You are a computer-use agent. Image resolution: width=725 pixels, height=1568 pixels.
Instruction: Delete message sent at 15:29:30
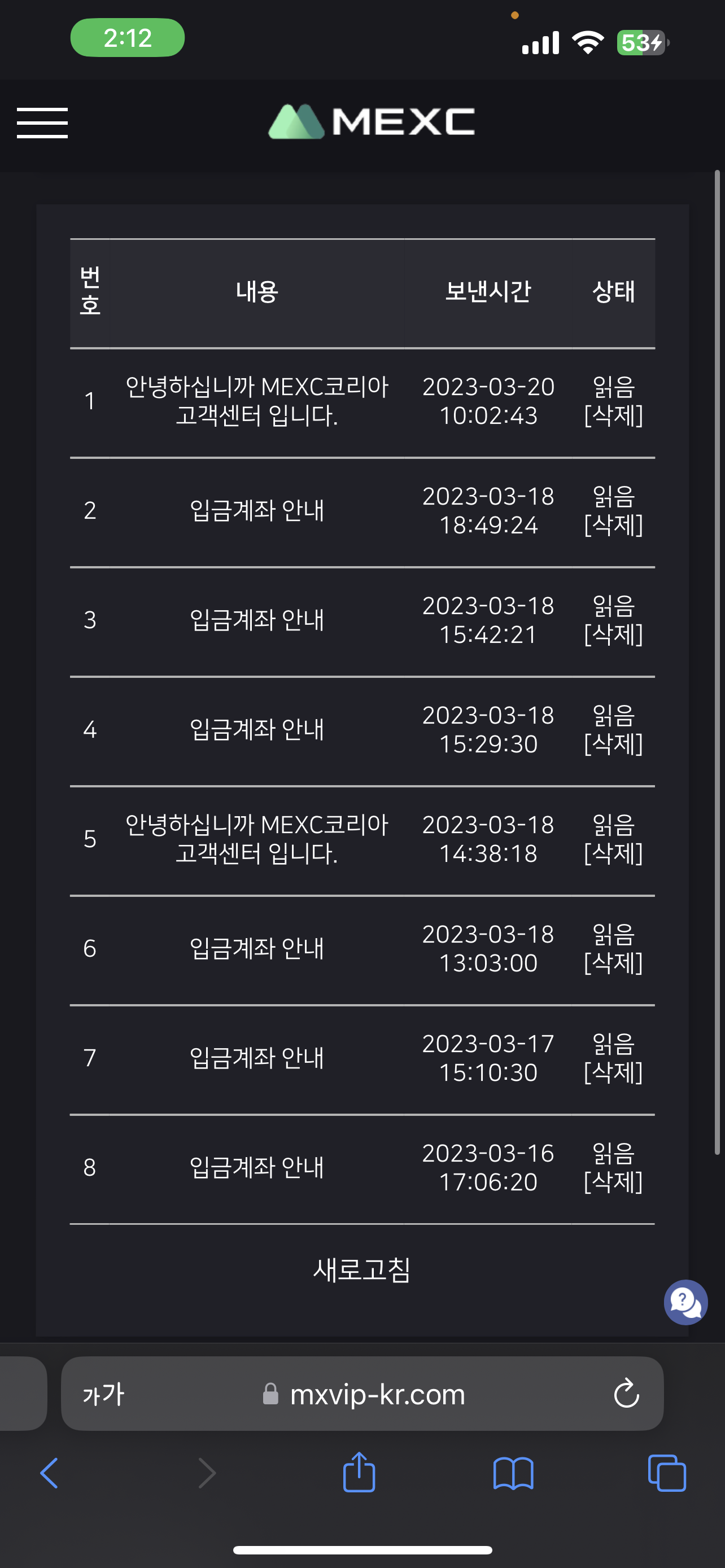click(613, 745)
